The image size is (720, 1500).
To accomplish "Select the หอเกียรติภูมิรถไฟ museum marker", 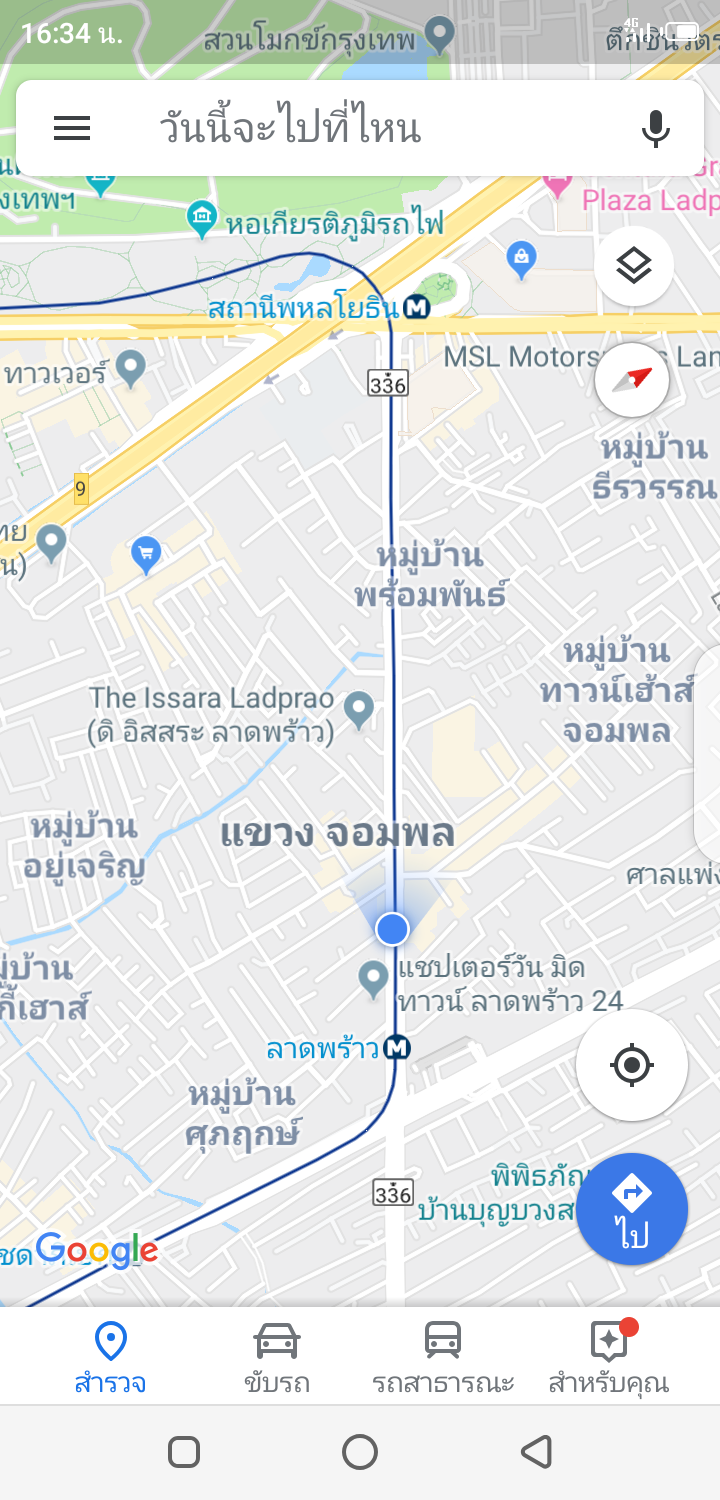I will 203,218.
